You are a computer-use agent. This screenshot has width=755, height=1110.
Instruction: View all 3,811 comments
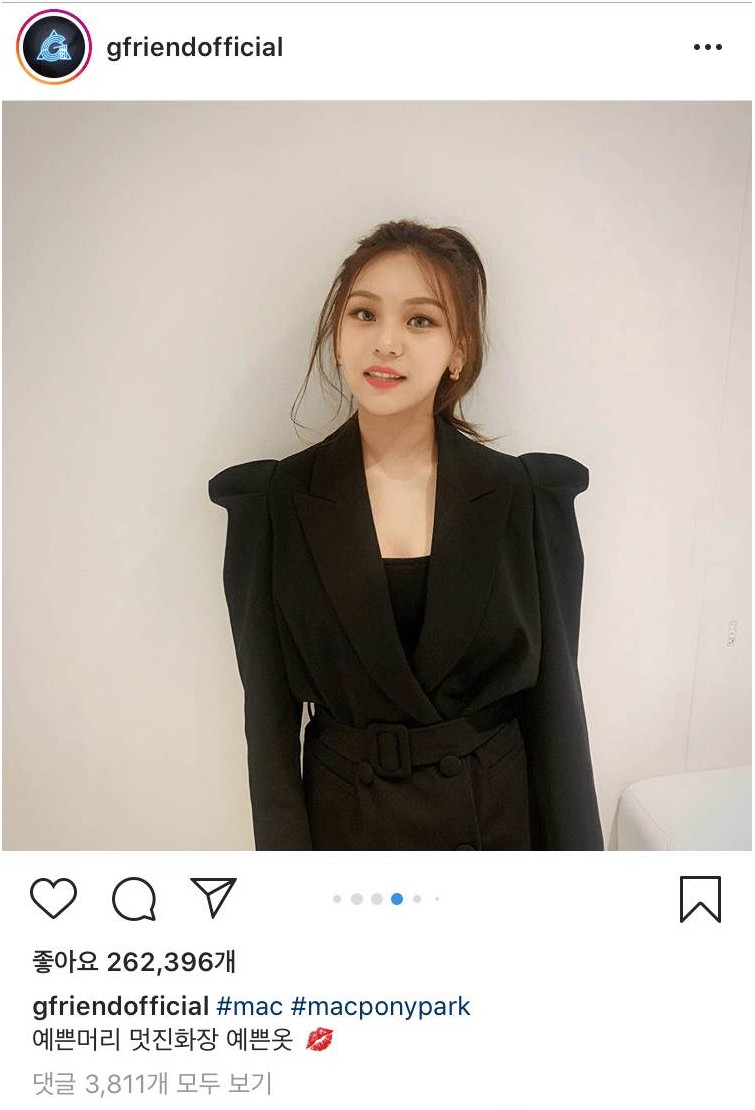(x=152, y=1082)
